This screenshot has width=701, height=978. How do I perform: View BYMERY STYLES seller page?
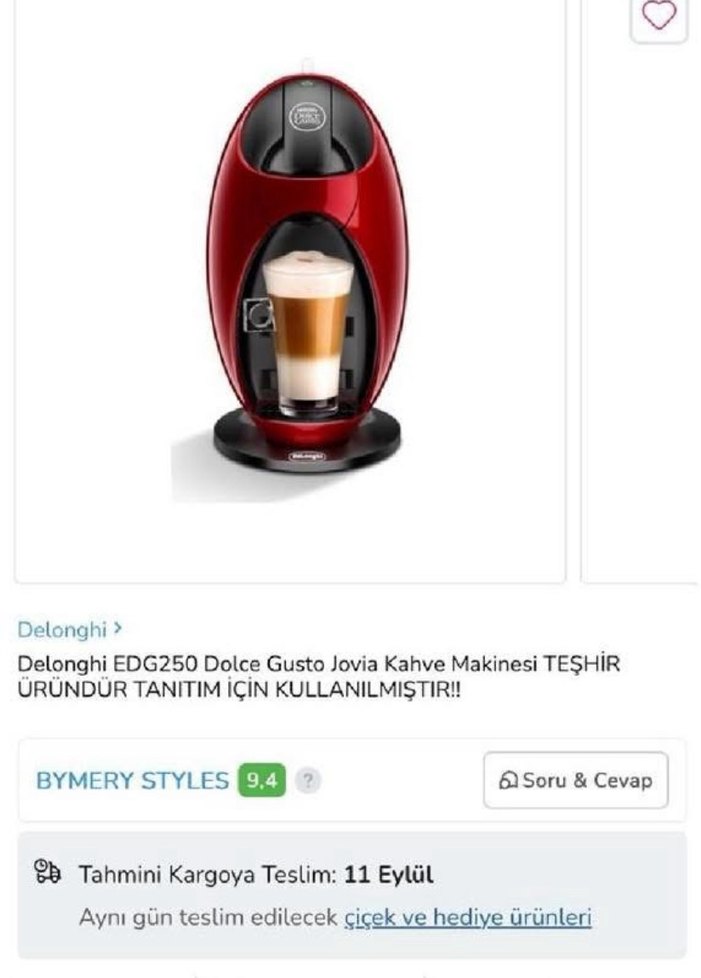132,781
